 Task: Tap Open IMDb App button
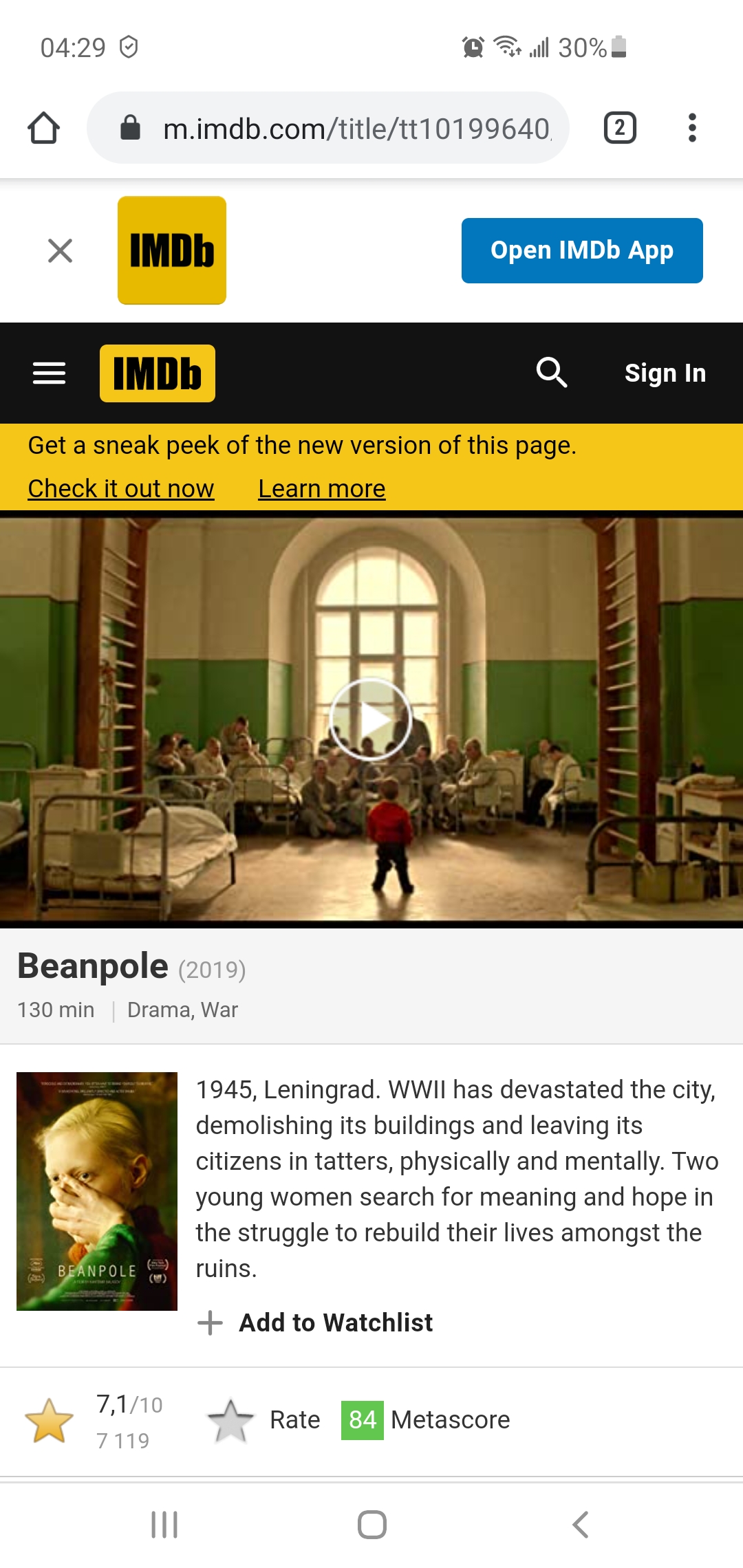(582, 250)
